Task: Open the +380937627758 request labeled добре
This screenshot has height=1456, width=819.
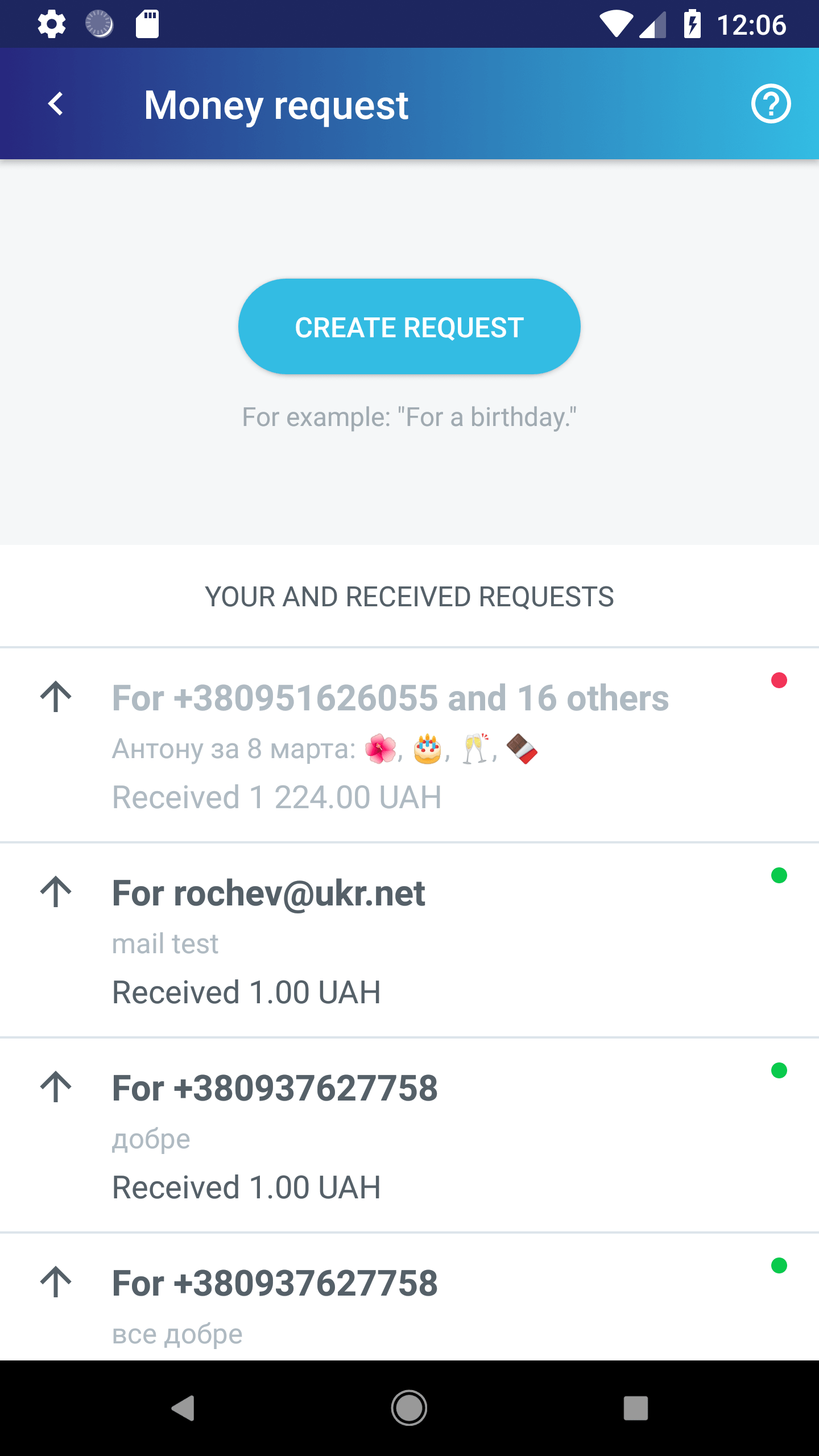Action: pyautogui.click(x=409, y=1135)
